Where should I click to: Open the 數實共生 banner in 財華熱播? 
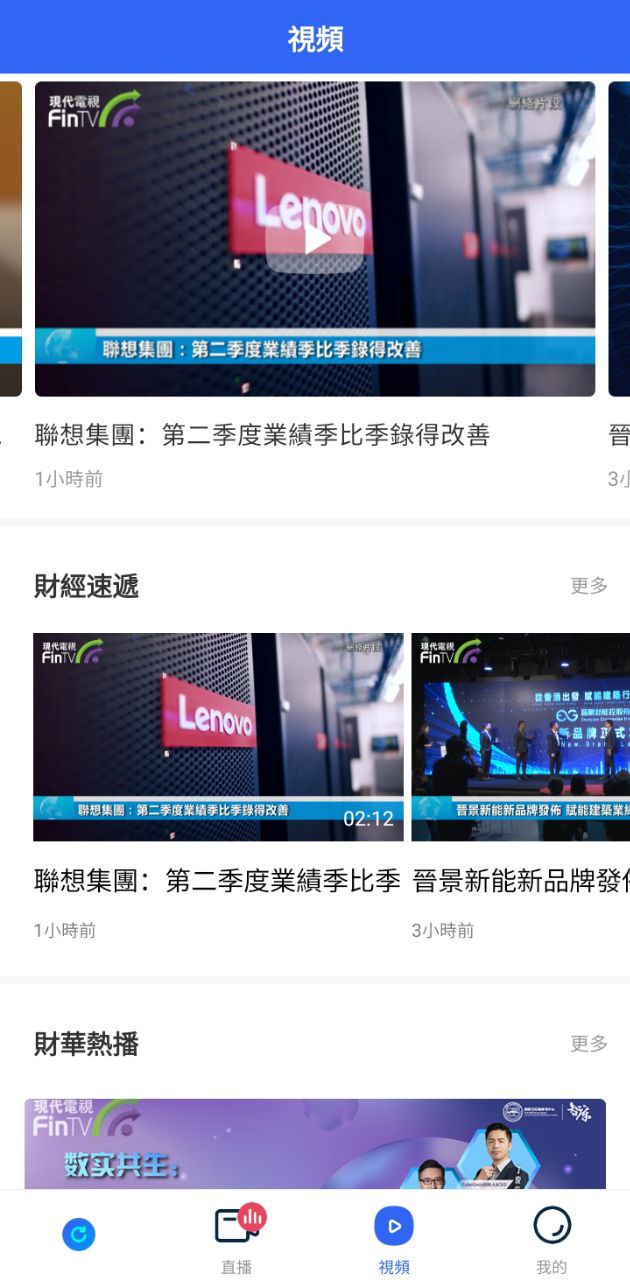click(x=315, y=1144)
